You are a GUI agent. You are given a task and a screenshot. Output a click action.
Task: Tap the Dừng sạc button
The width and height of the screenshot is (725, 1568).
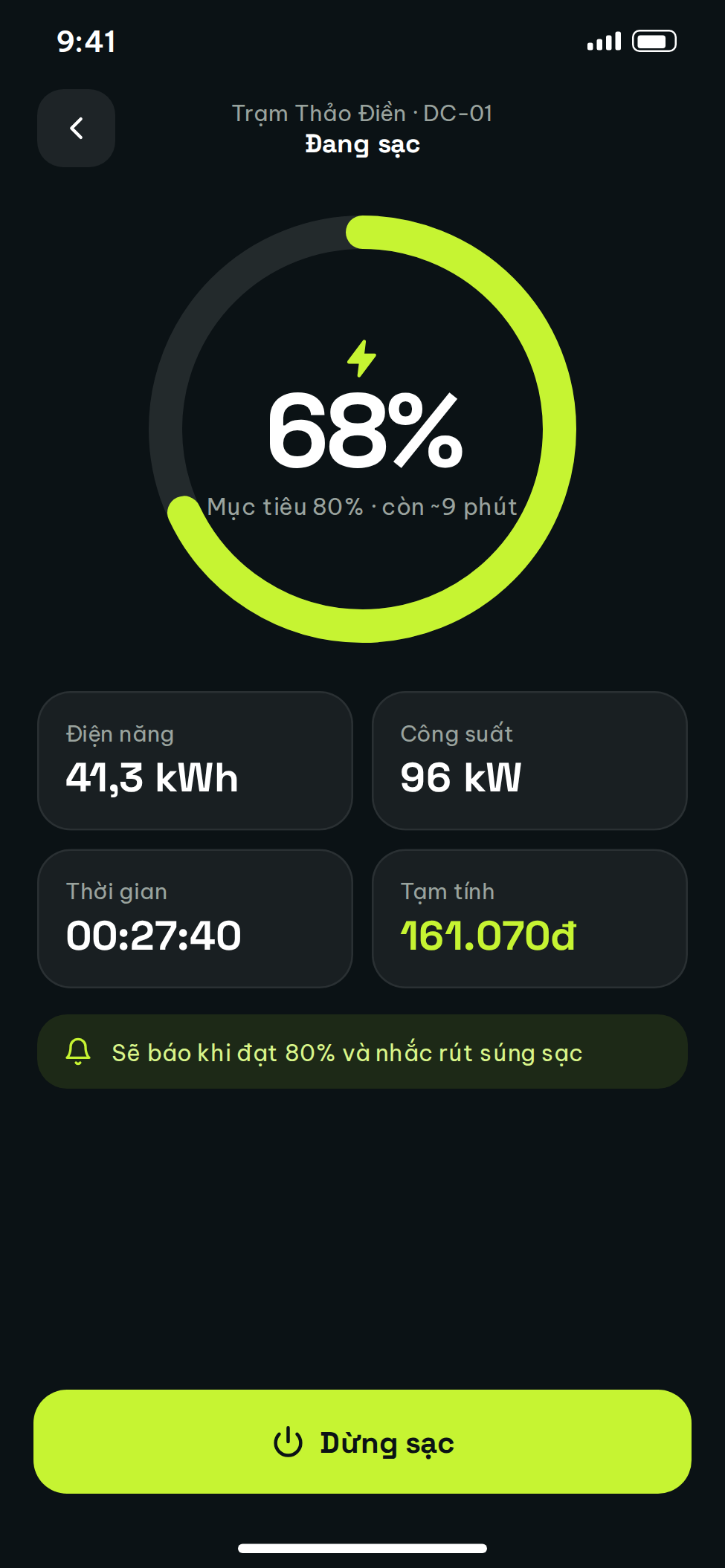click(362, 1442)
